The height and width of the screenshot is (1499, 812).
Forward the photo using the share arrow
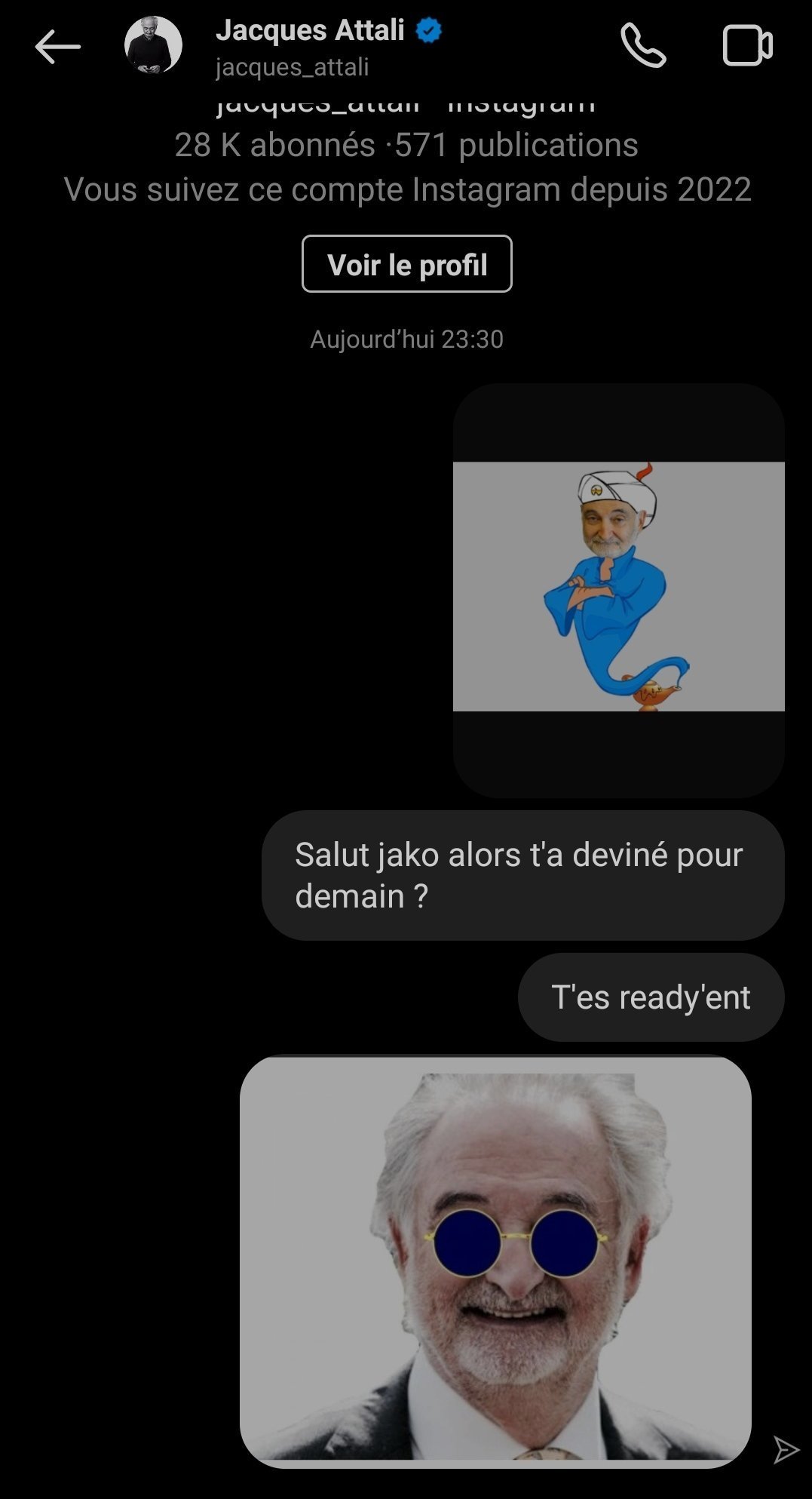click(x=786, y=1449)
